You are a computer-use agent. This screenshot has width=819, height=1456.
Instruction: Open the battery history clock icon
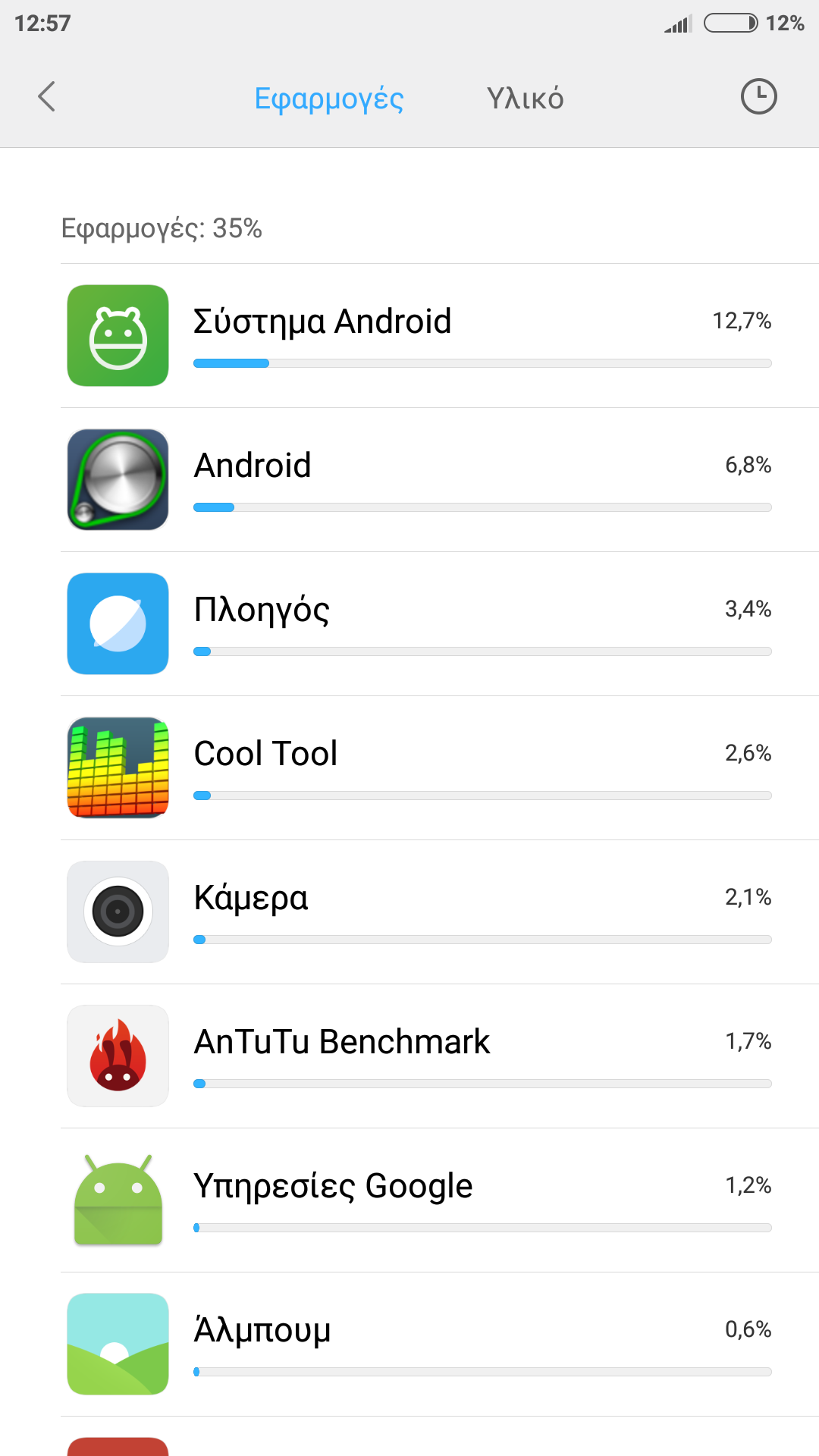(x=758, y=97)
